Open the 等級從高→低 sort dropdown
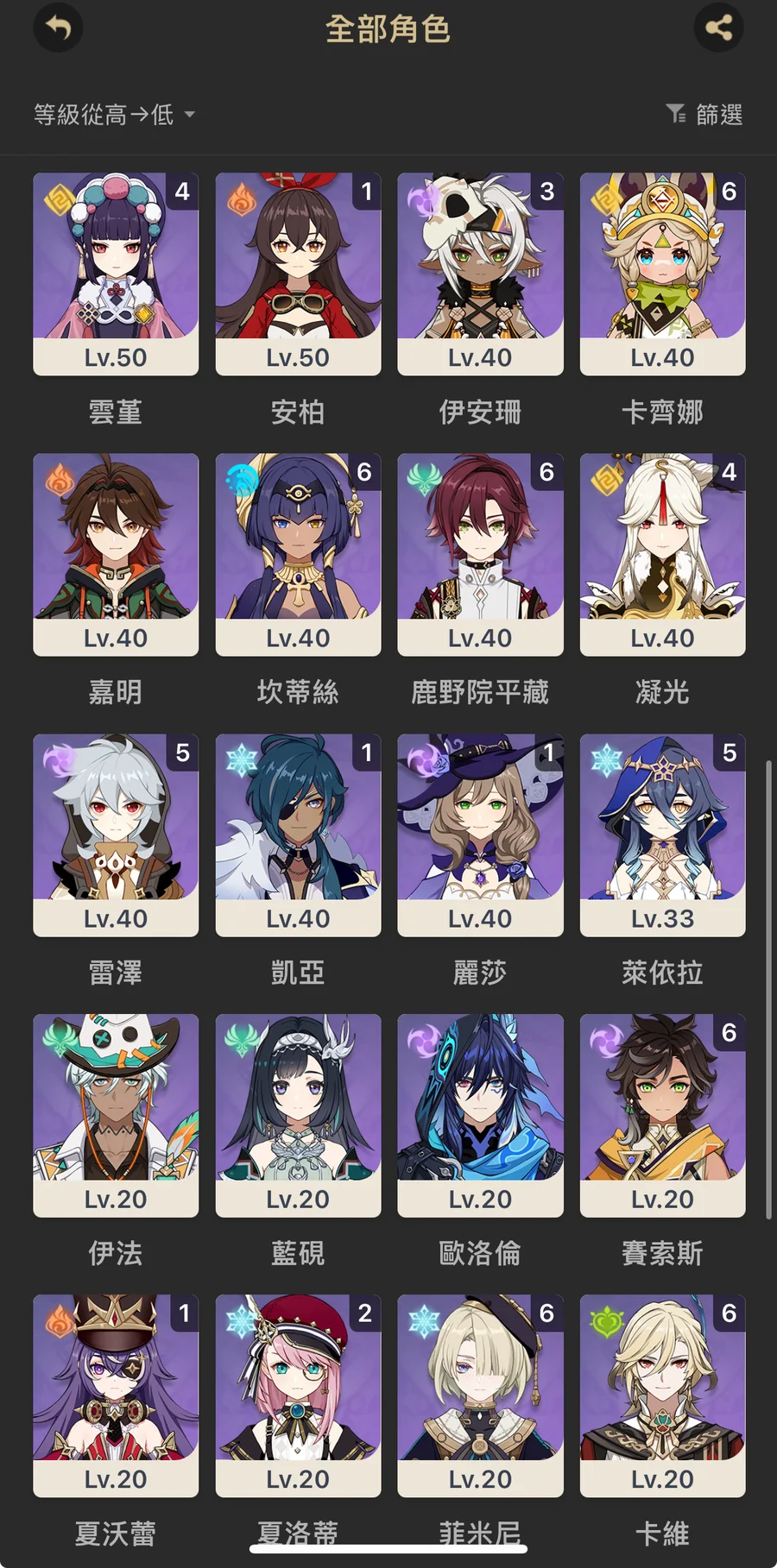Screen dimensions: 777x1568 (114, 114)
